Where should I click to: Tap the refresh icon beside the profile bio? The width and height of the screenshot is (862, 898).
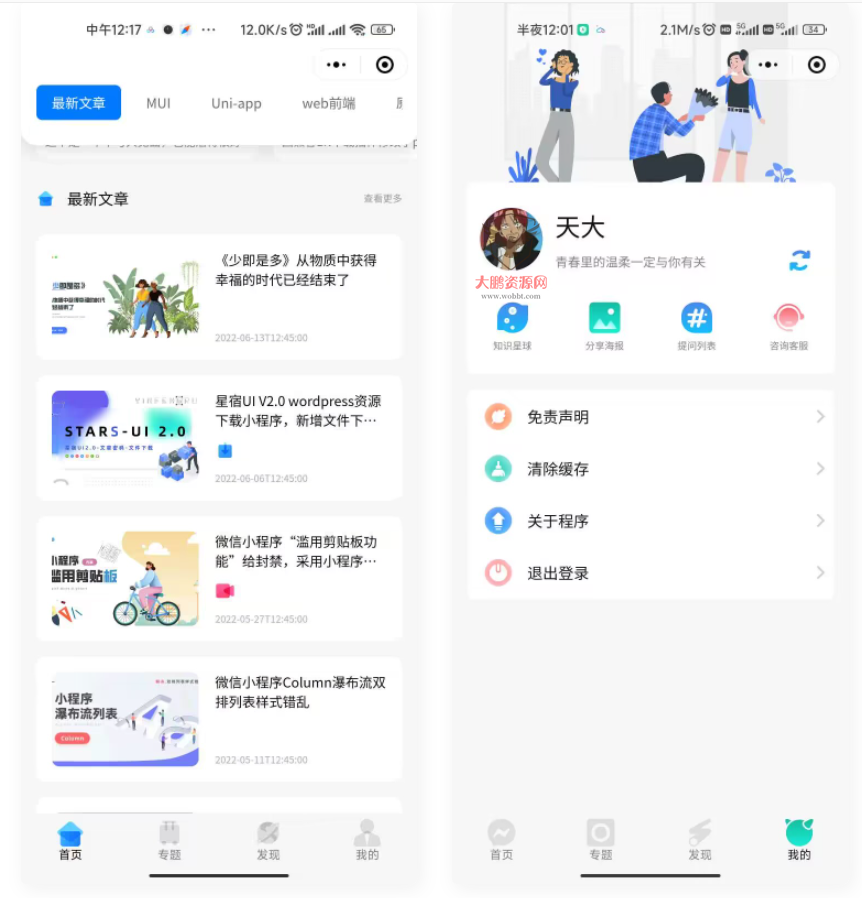[x=799, y=259]
